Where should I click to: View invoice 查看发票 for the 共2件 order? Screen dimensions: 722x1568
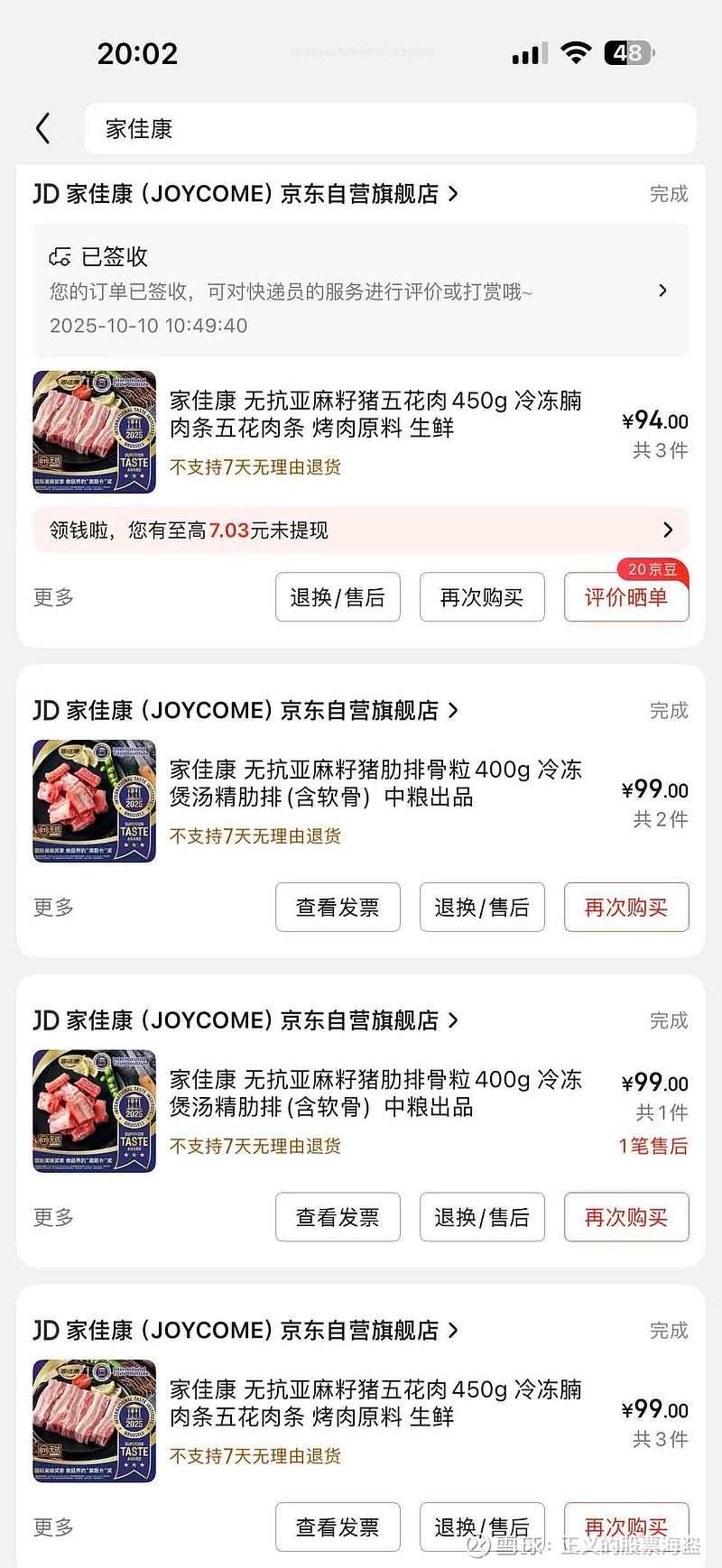pos(338,908)
